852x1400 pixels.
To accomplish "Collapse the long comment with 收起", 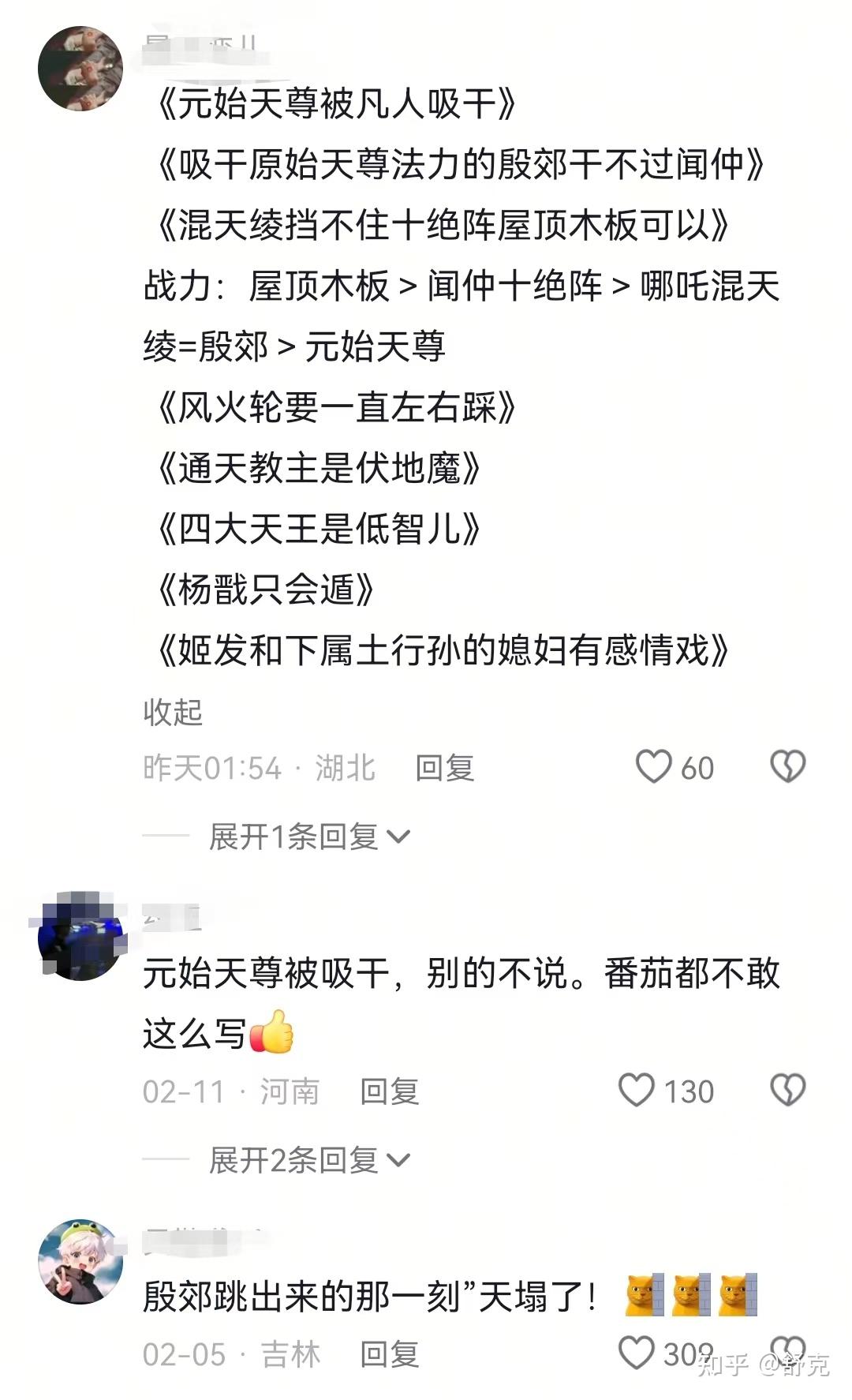I will click(x=173, y=712).
